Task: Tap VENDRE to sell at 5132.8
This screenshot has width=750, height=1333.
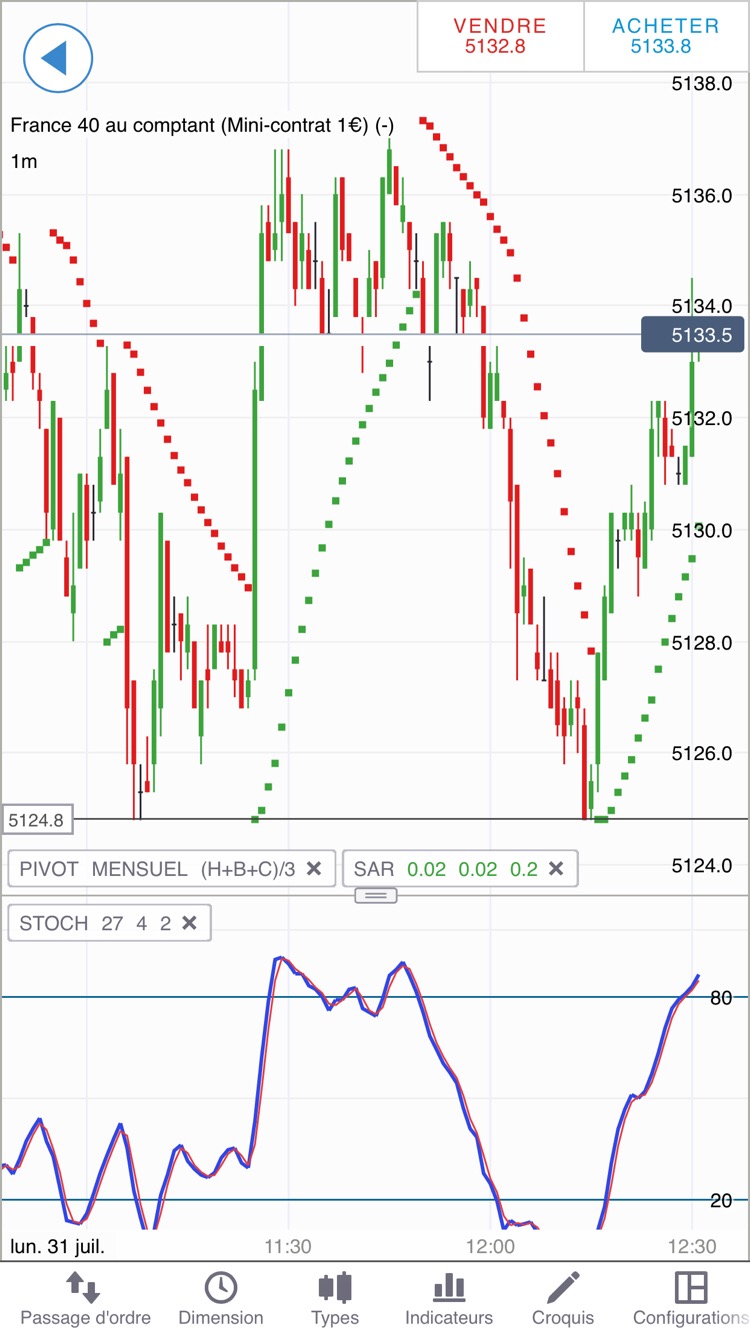Action: (499, 36)
